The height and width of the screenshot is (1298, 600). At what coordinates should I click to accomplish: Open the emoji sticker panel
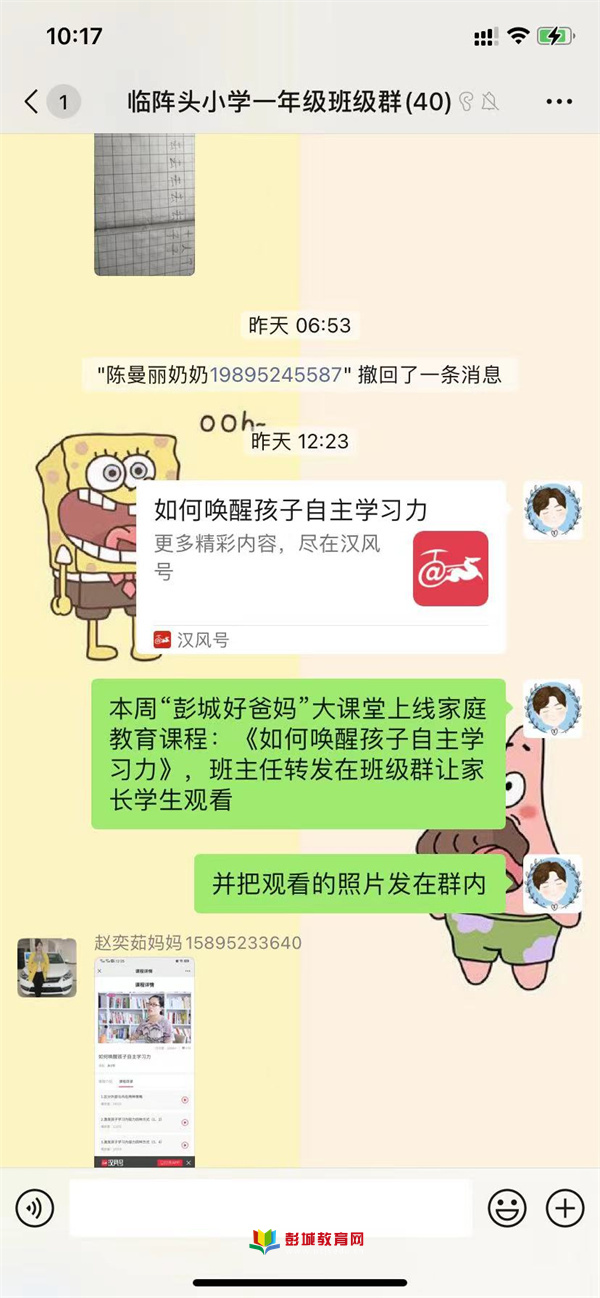(x=506, y=1208)
